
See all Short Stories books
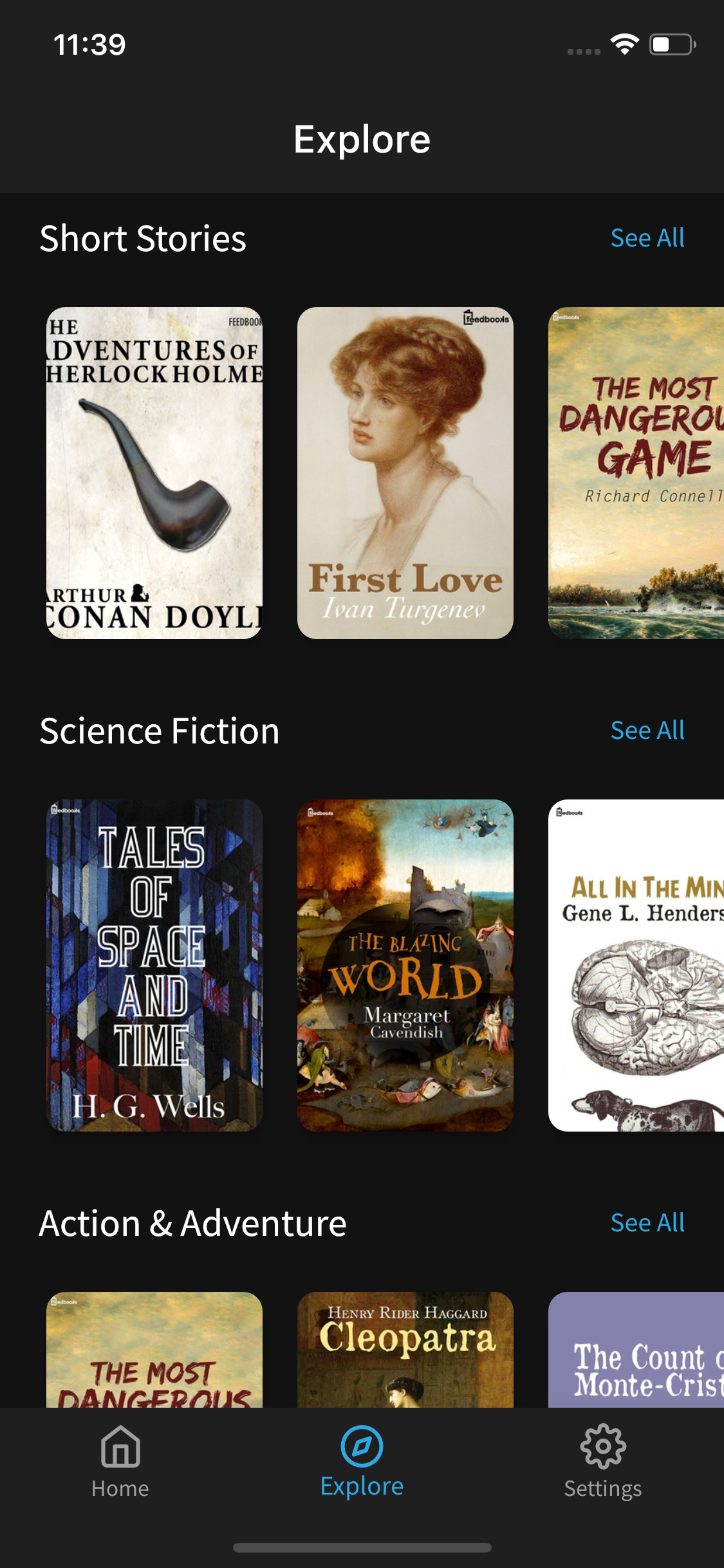click(x=647, y=238)
